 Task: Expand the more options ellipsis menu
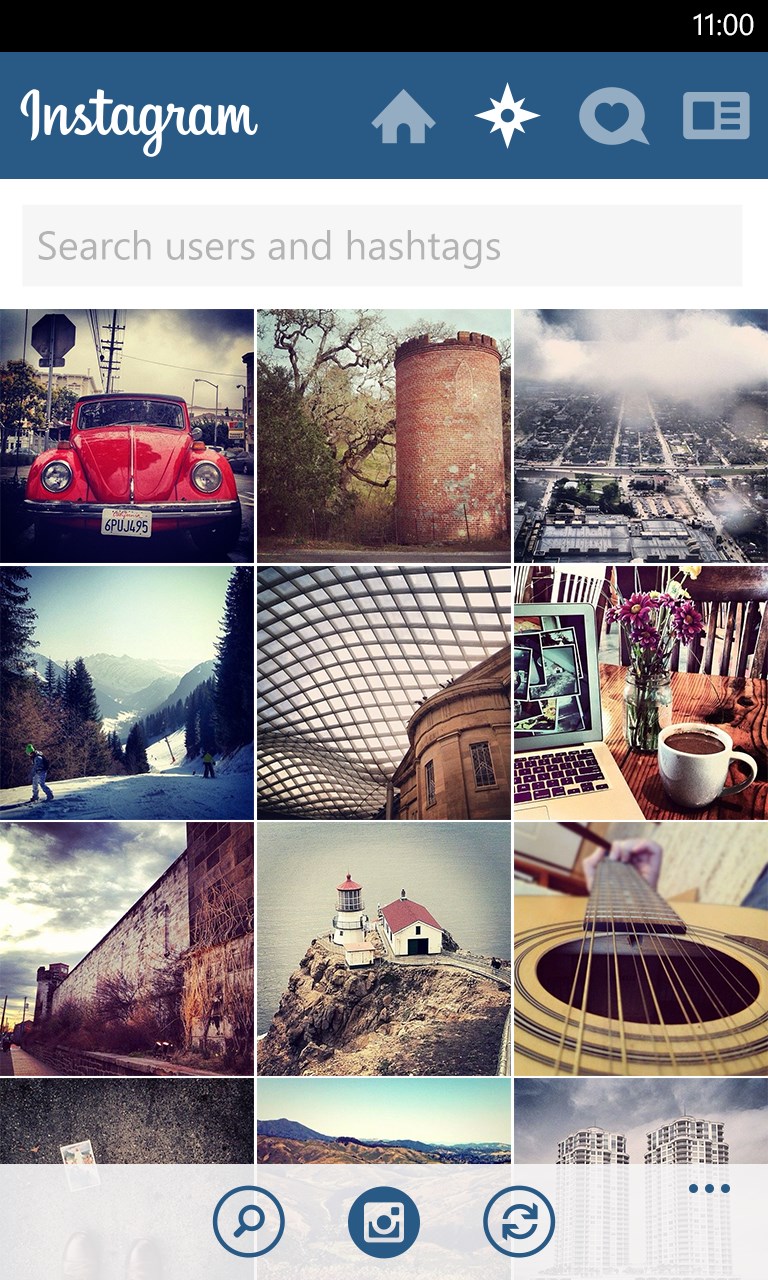tap(708, 1188)
